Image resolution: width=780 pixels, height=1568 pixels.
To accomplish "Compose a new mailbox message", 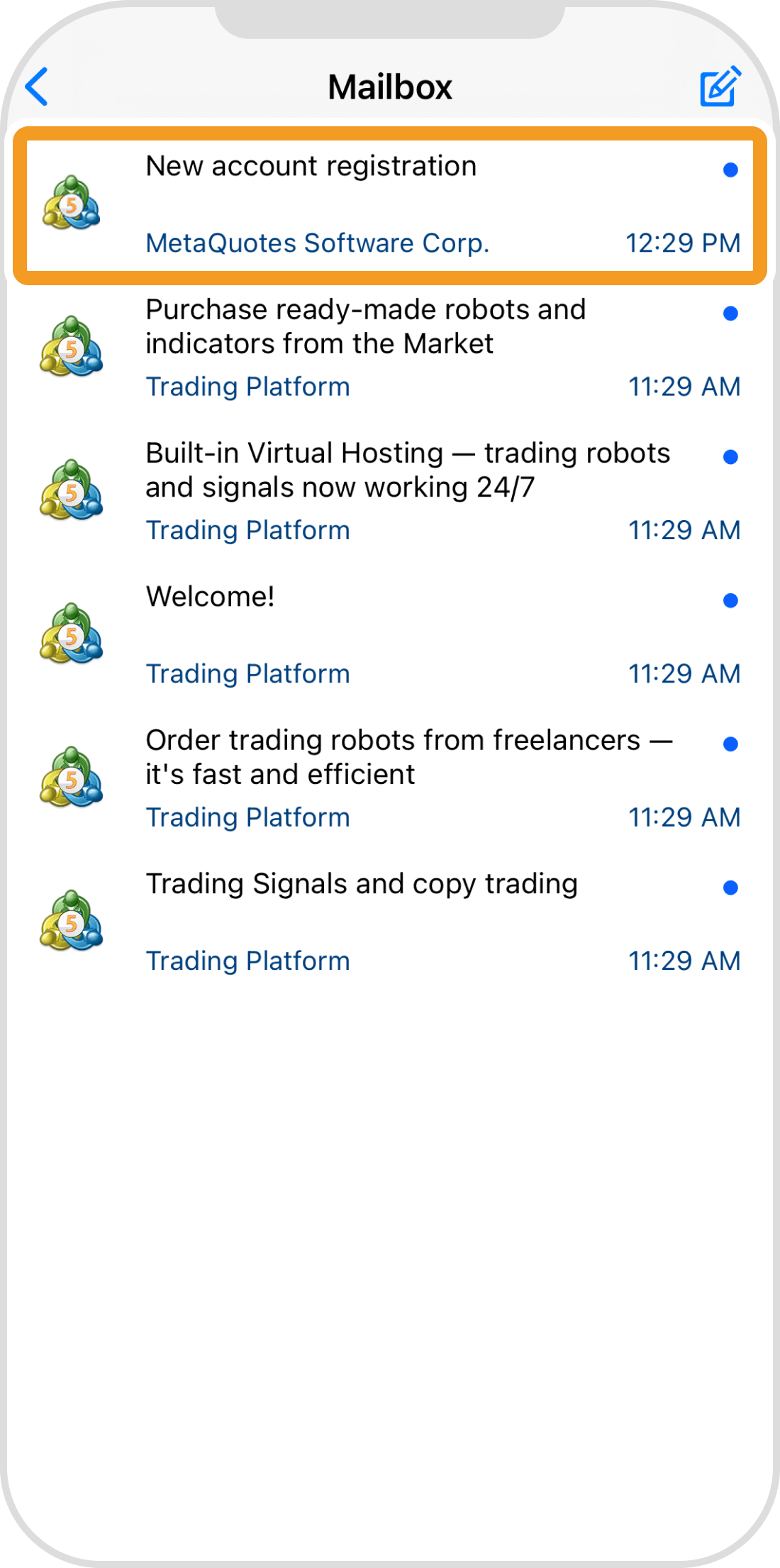I will (x=720, y=87).
